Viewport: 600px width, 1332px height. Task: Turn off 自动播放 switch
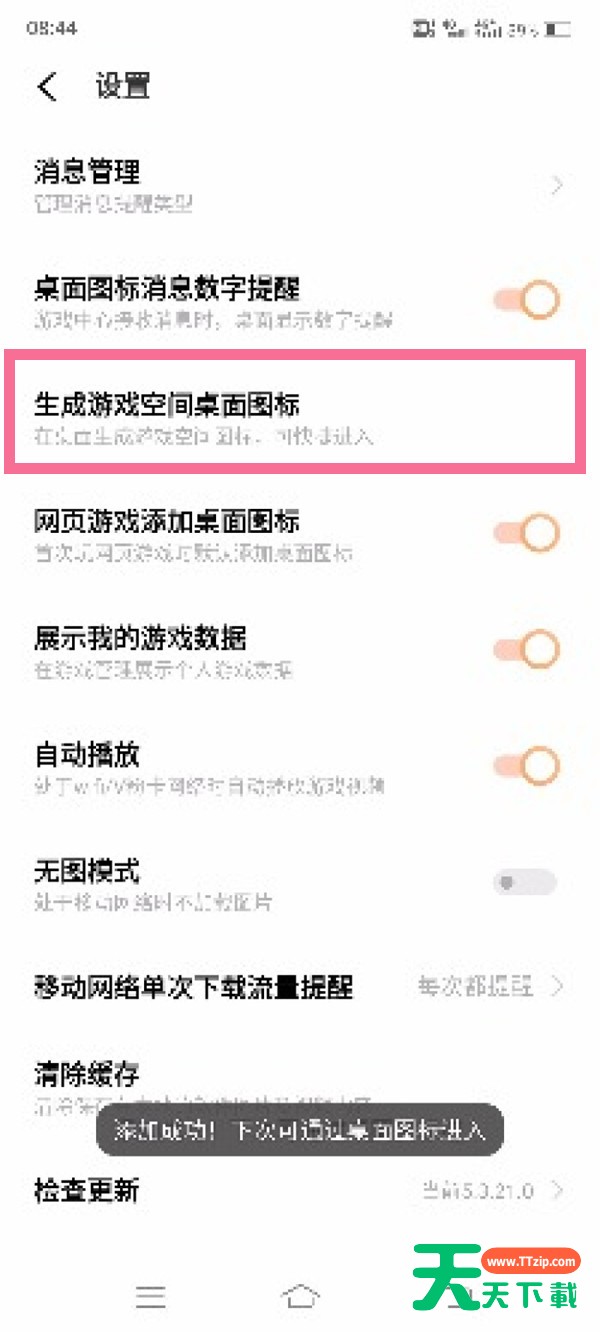coord(526,767)
